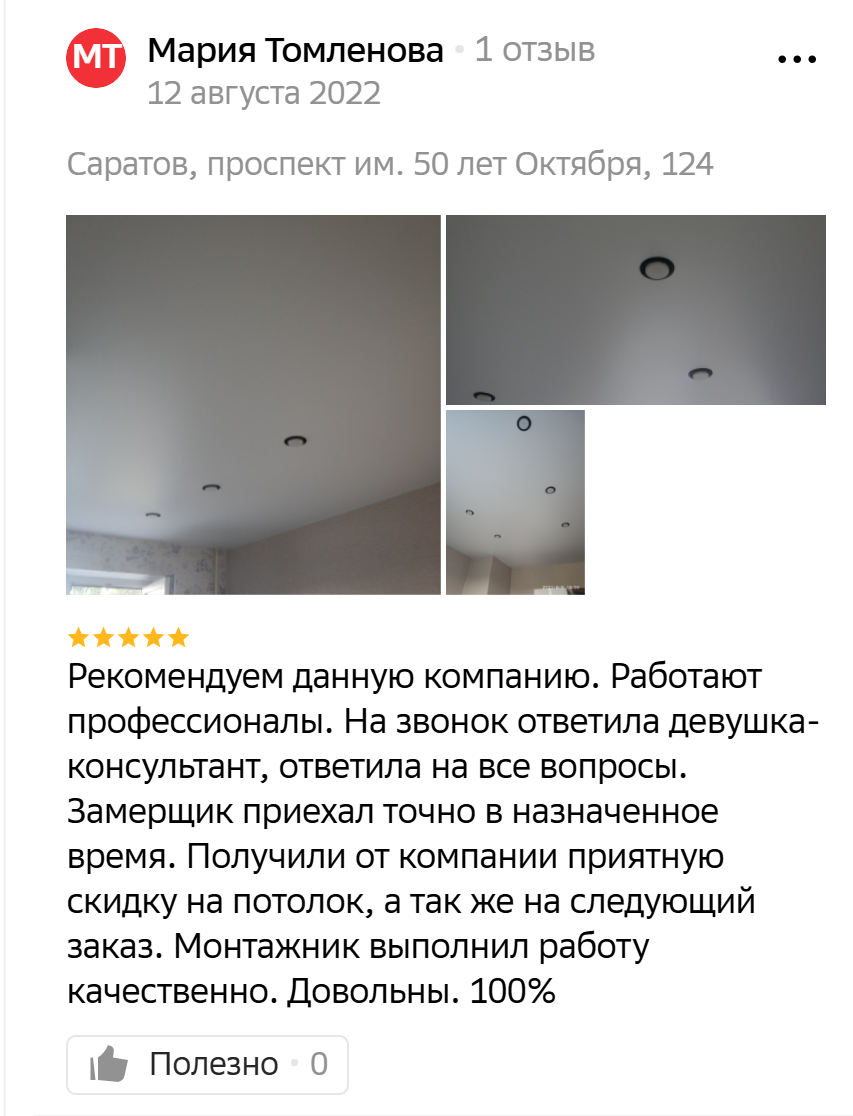Image resolution: width=853 pixels, height=1116 pixels.
Task: View the large ceiling photo with window
Action: click(253, 405)
